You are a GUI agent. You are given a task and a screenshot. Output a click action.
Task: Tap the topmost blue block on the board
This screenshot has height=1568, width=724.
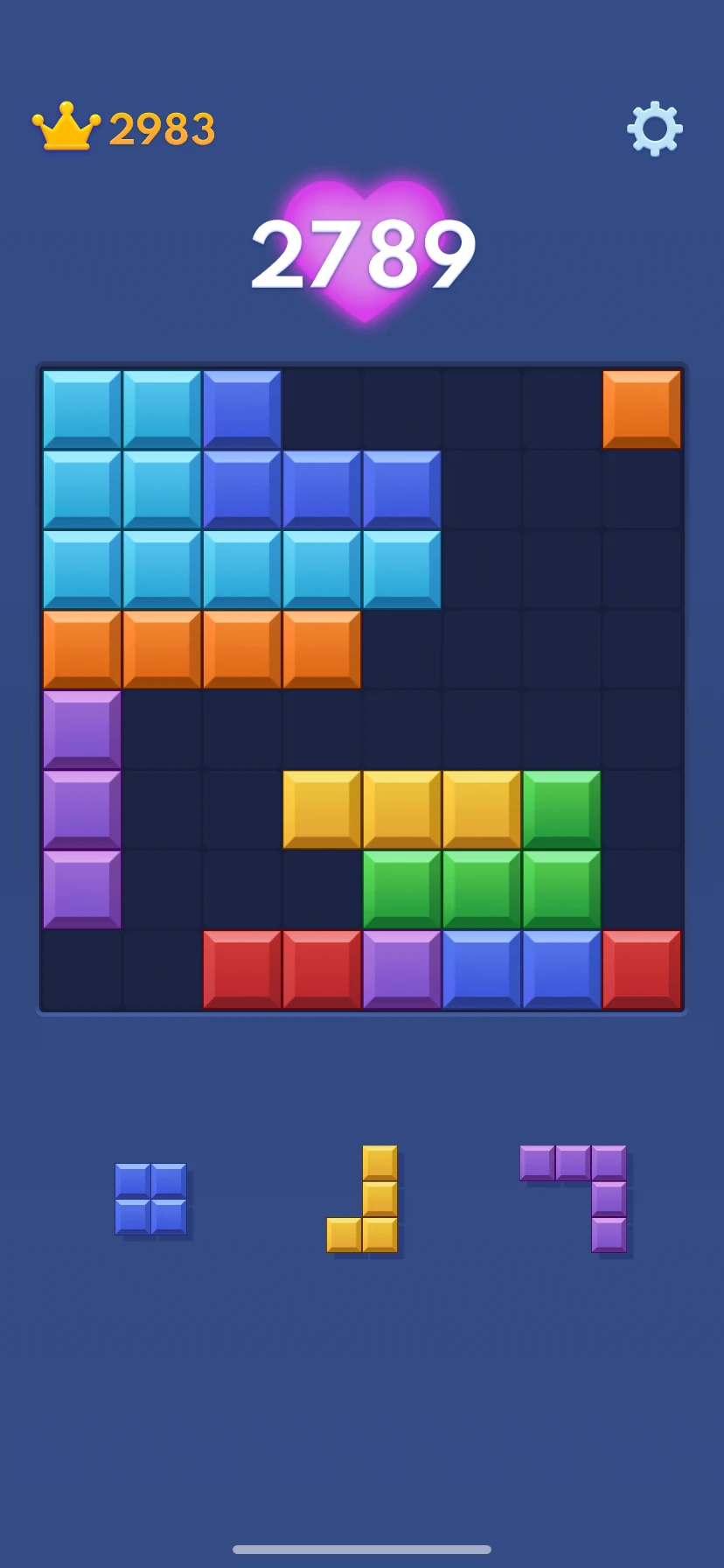pos(240,408)
